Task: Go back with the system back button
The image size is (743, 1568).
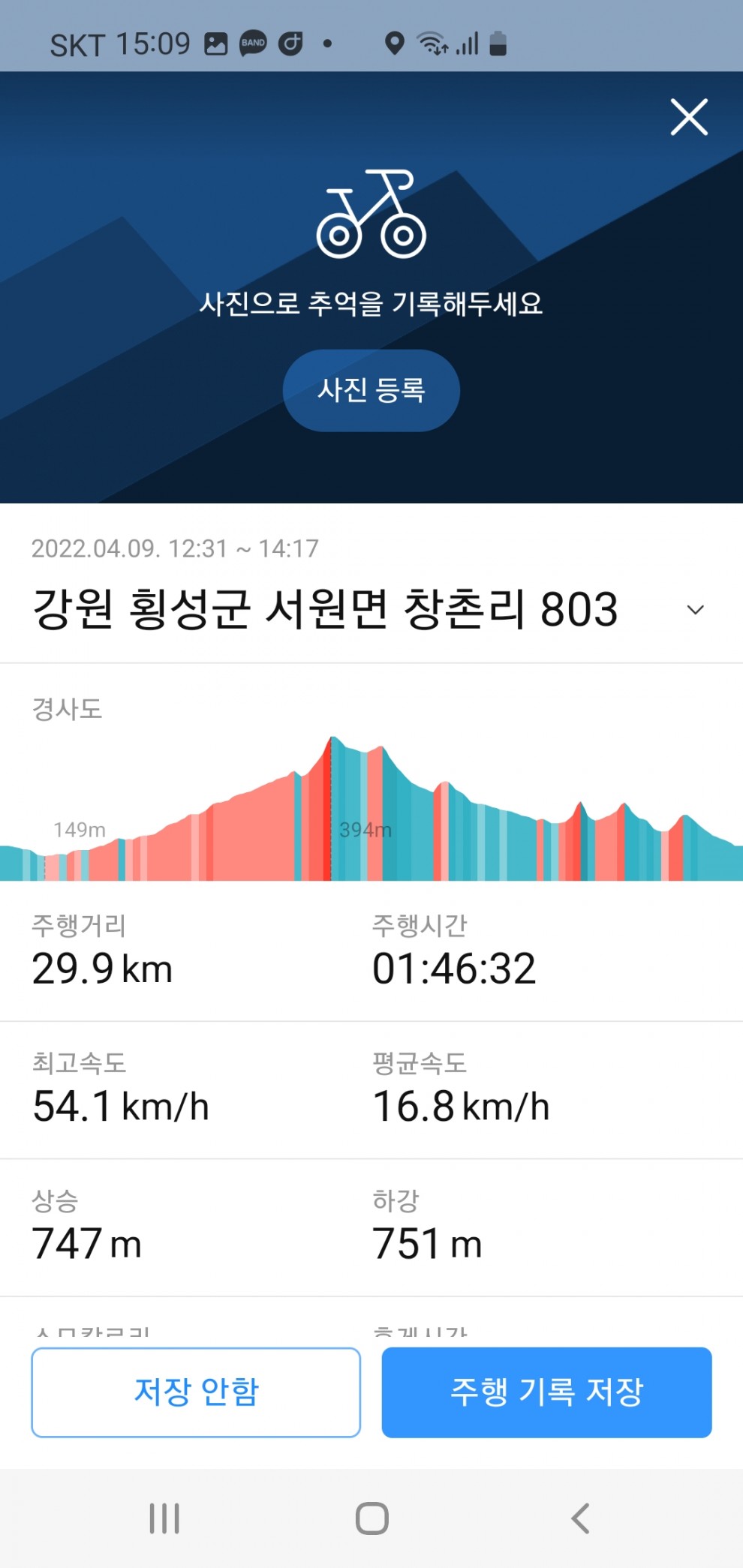Action: 581,1518
